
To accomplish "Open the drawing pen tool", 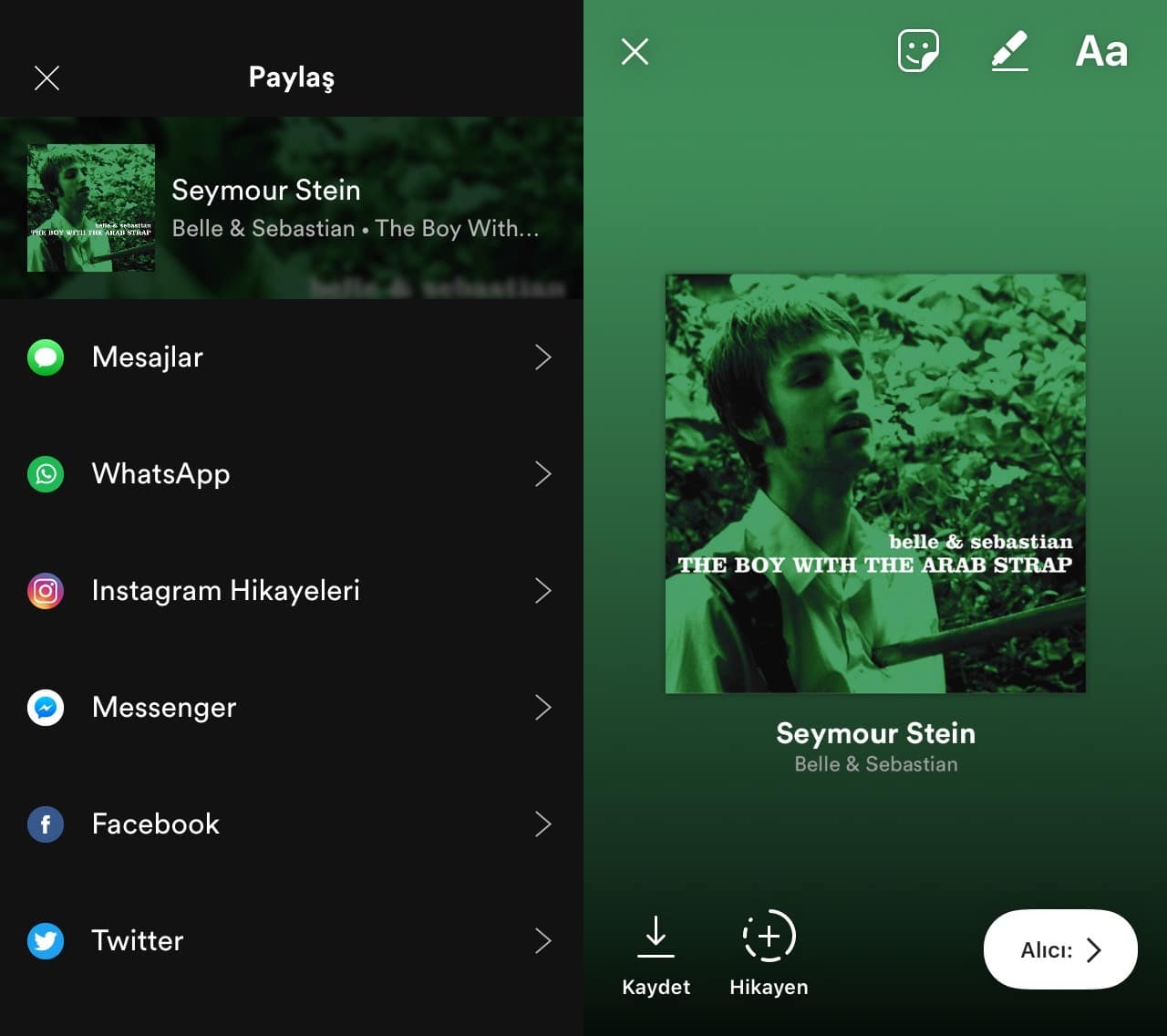I will 1010,51.
